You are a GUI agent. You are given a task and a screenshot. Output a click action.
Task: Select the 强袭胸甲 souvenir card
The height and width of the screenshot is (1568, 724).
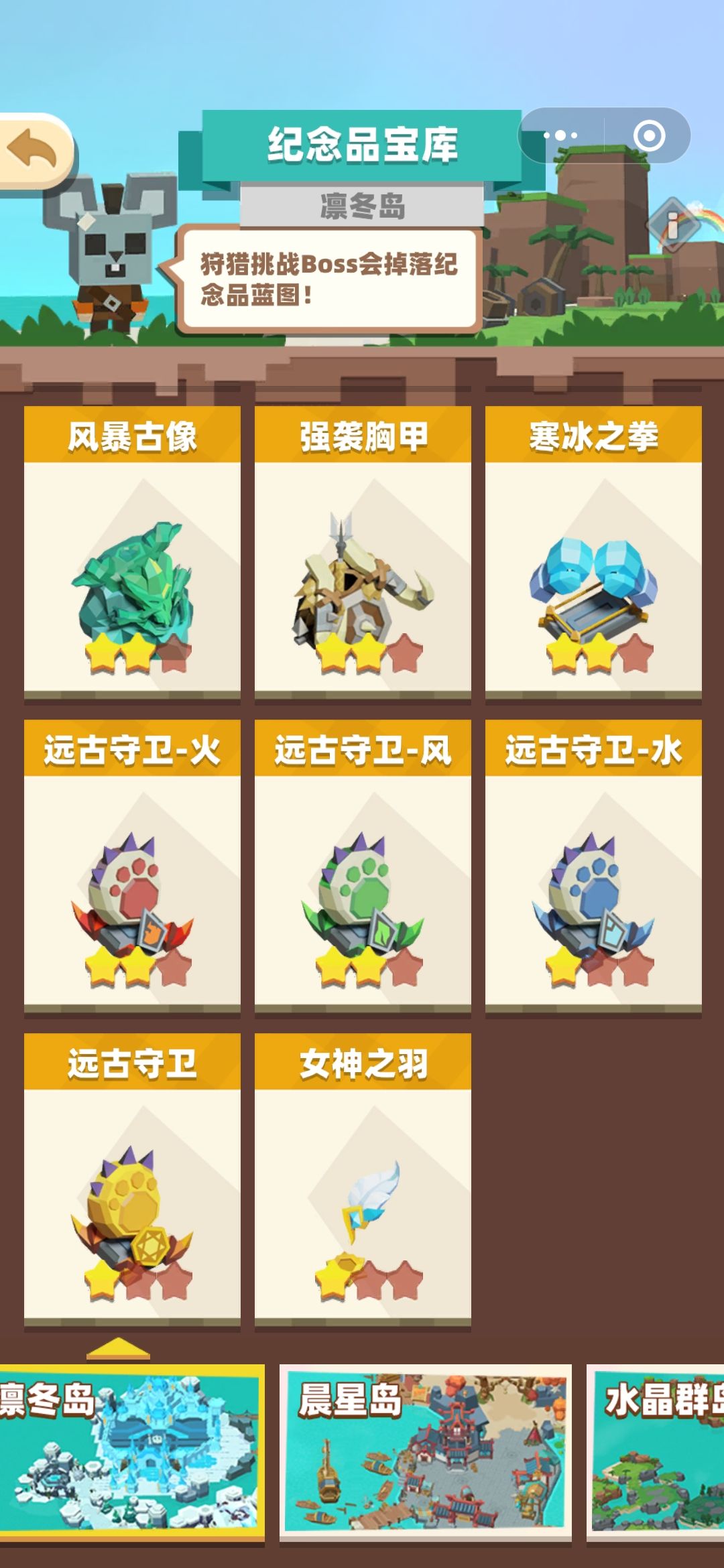point(363,553)
